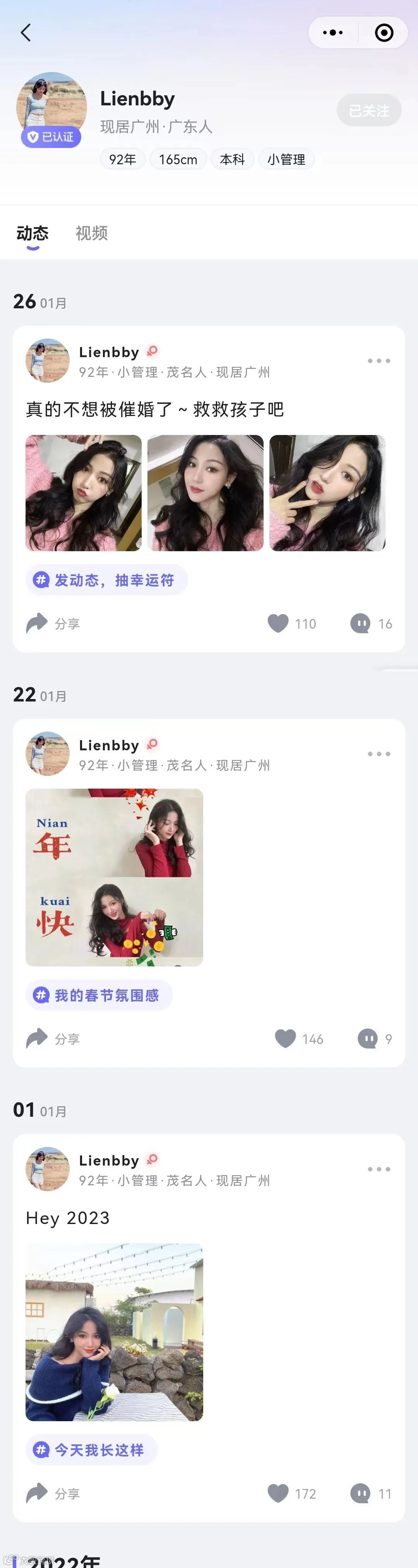The image size is (418, 1568).
Task: View the 9 comments on the 22 01月 post
Action: [368, 1038]
